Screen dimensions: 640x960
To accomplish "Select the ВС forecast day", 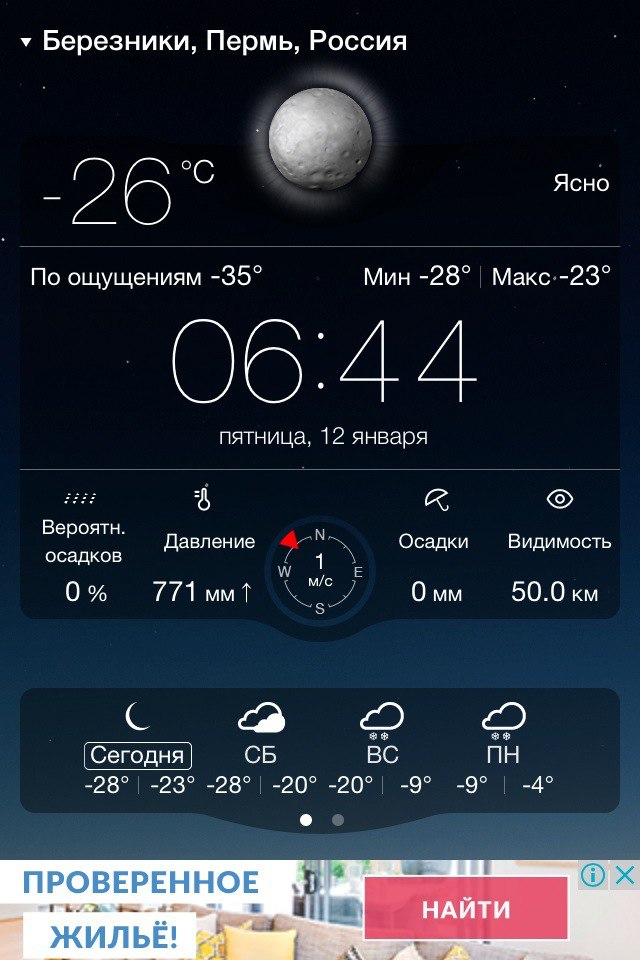I will click(x=382, y=754).
